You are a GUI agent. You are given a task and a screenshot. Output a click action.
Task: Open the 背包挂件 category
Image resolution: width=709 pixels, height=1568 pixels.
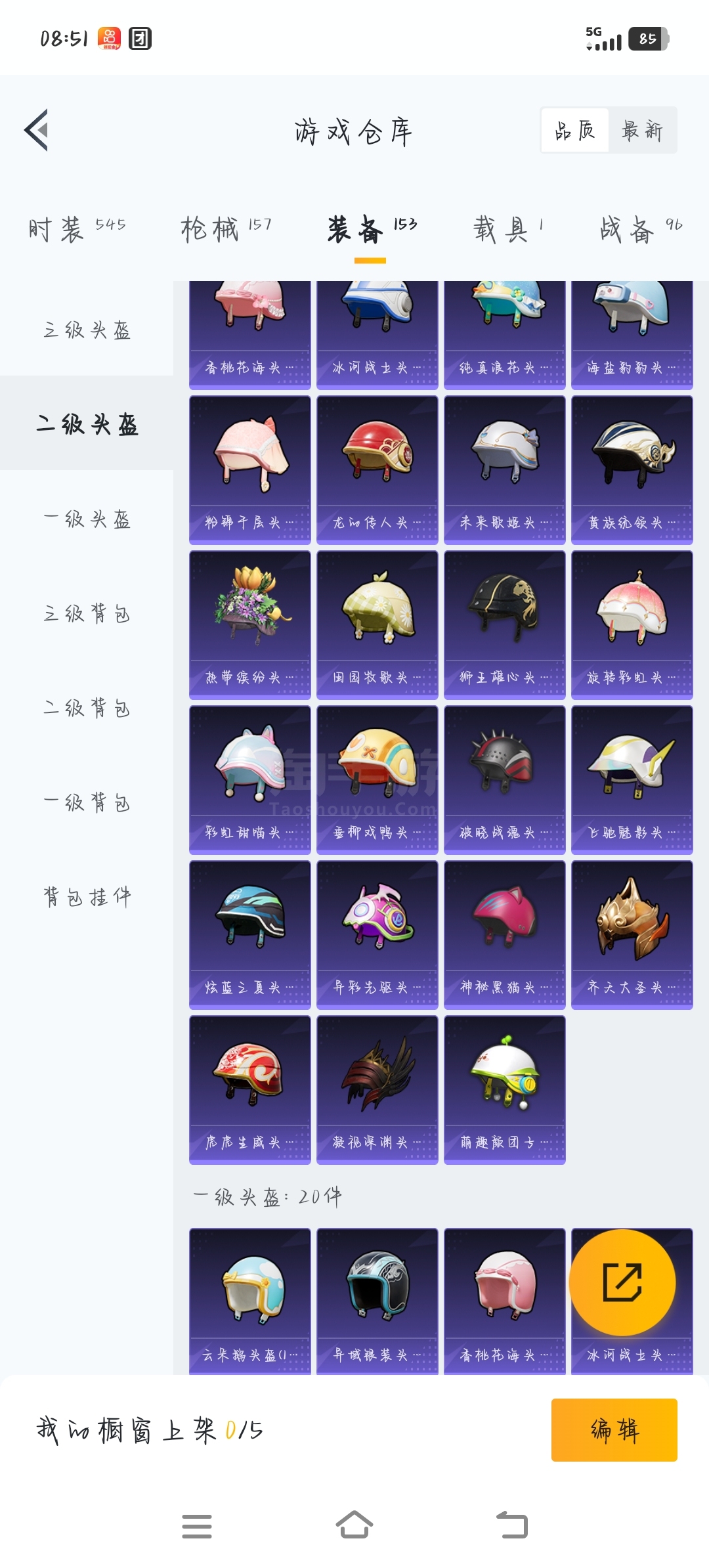tap(87, 896)
